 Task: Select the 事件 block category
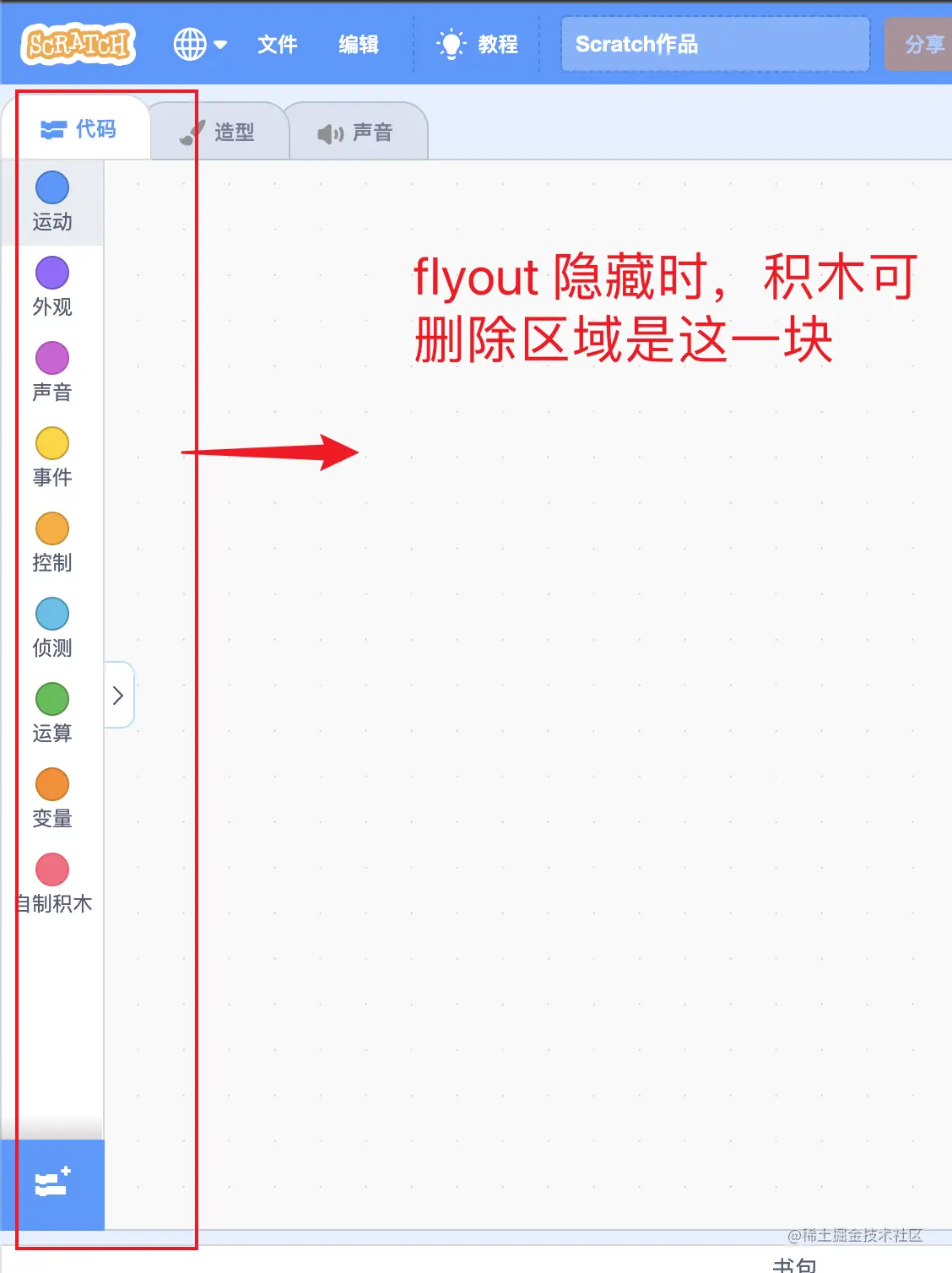[x=52, y=458]
